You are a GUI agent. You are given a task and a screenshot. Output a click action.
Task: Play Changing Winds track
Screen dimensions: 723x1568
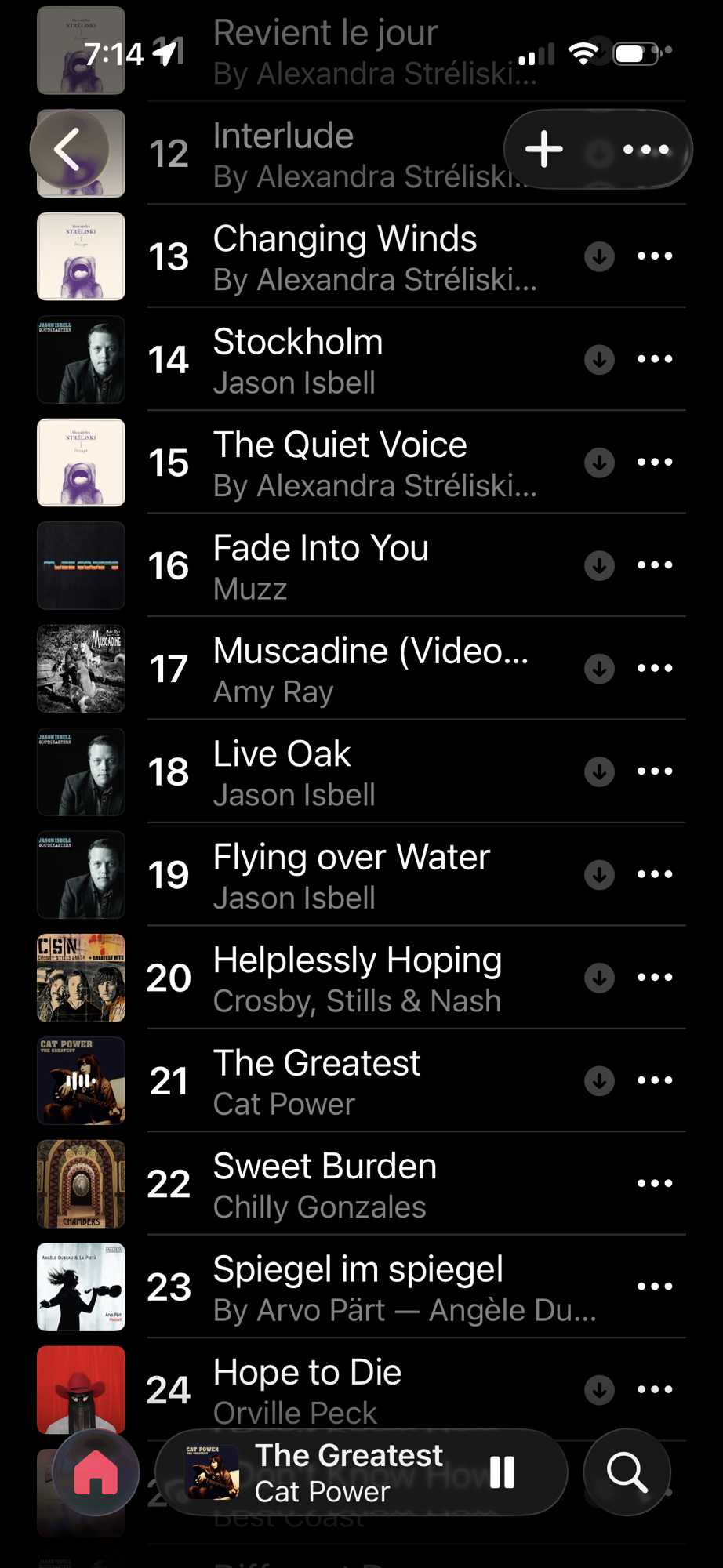tap(345, 256)
